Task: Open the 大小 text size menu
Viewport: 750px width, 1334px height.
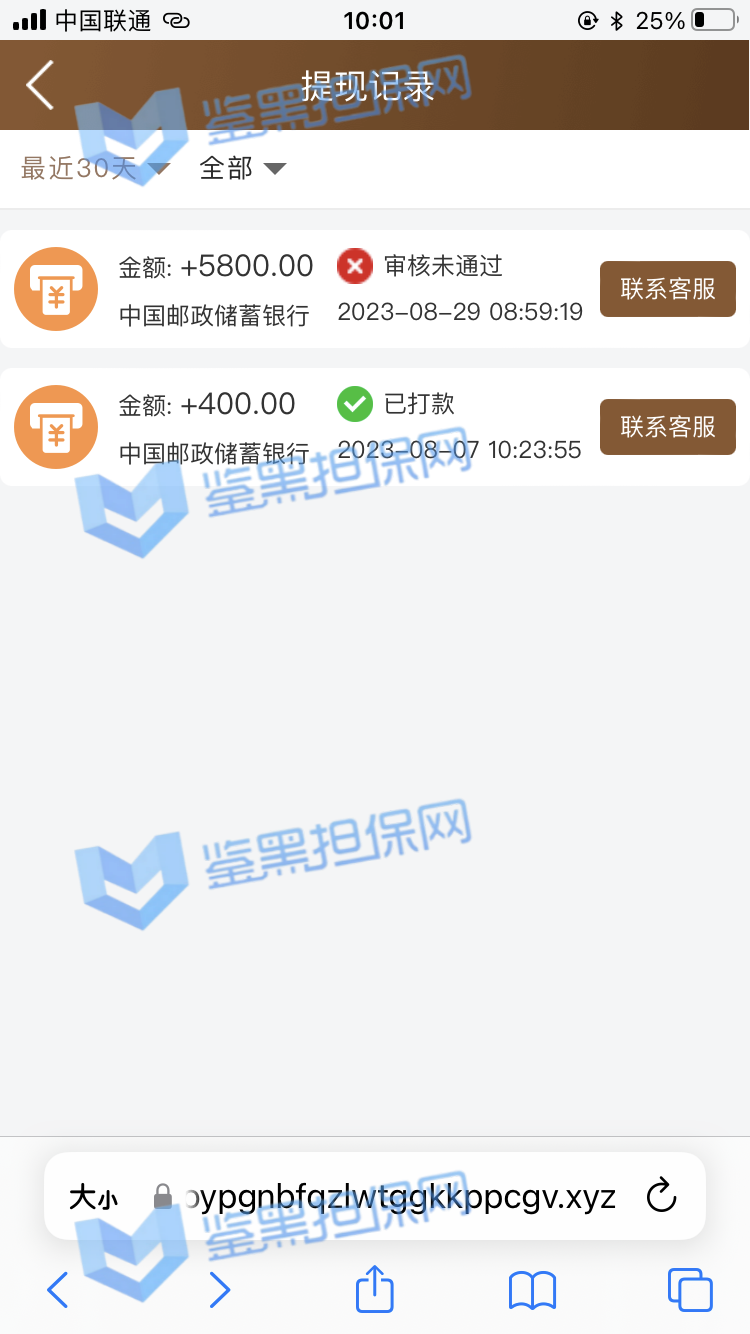Action: click(x=93, y=1197)
